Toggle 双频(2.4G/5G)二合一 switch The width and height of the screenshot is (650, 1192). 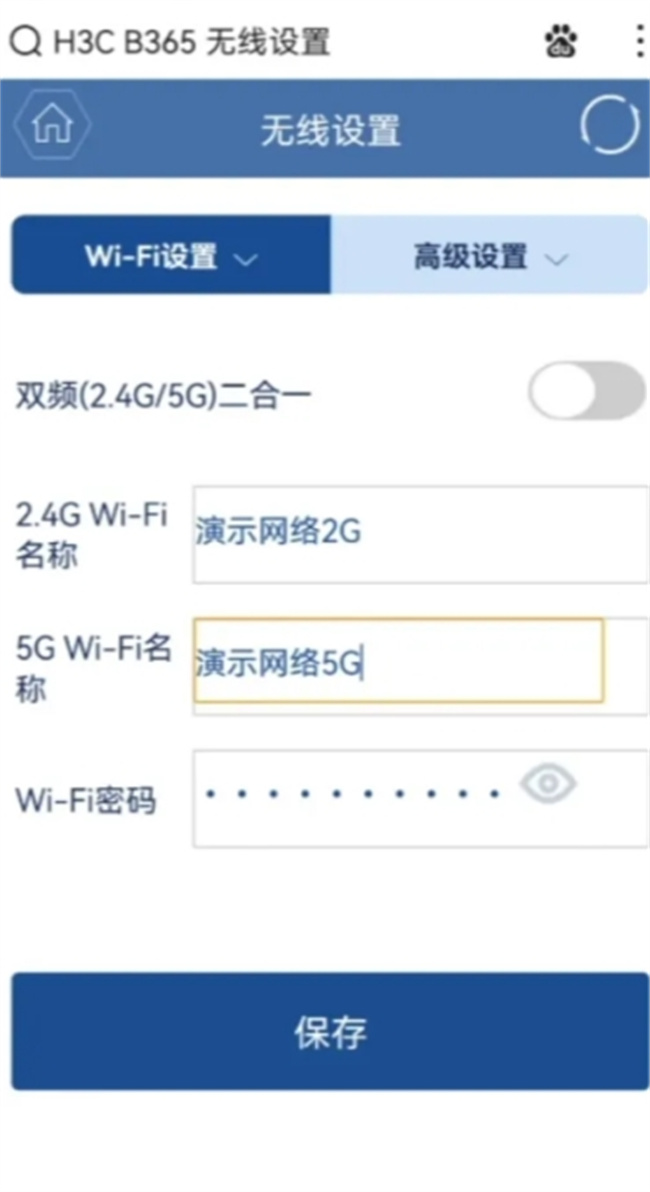587,391
